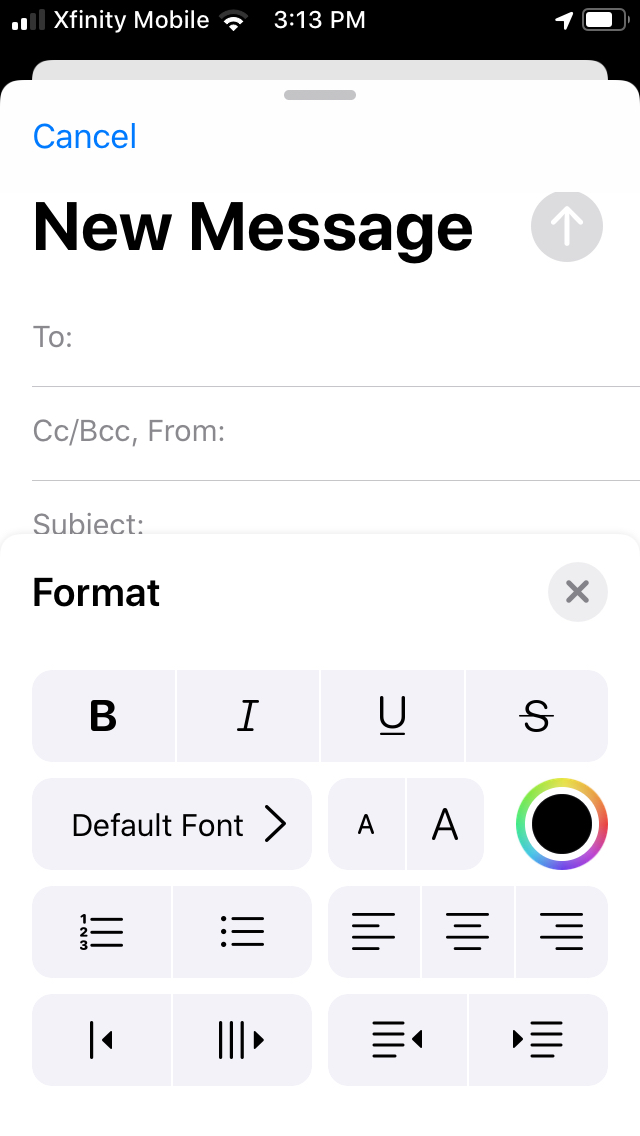Increase the text indent
Image resolution: width=640 pixels, height=1136 pixels.
coord(538,1040)
